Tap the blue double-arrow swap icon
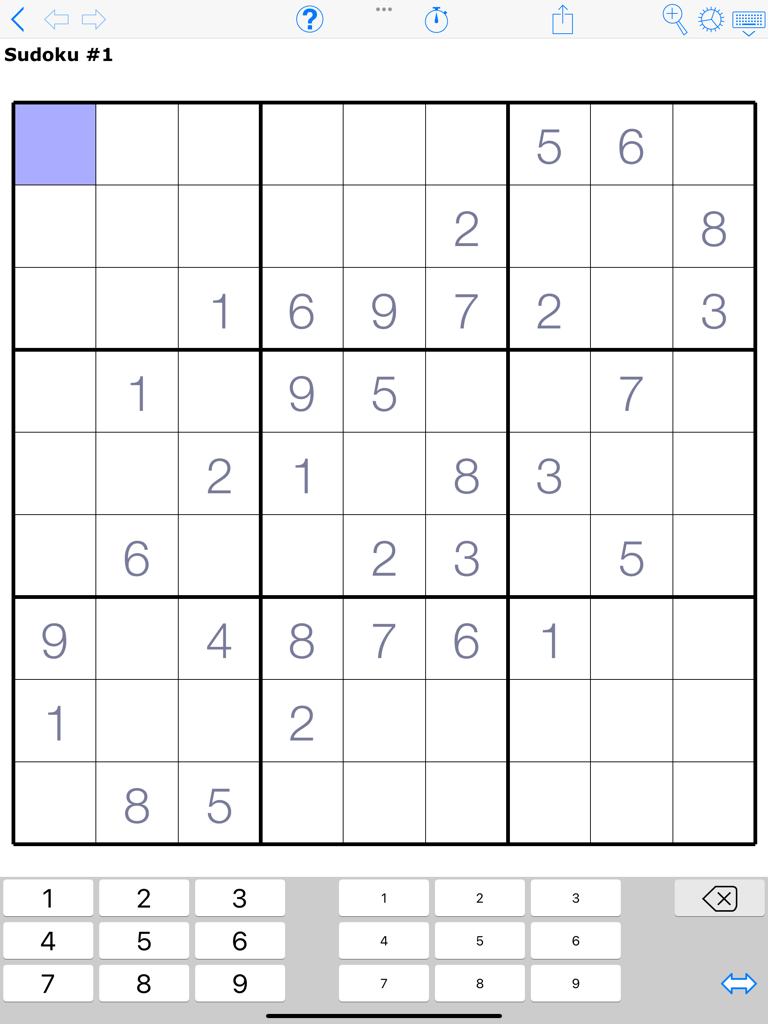This screenshot has width=768, height=1024. 739,984
